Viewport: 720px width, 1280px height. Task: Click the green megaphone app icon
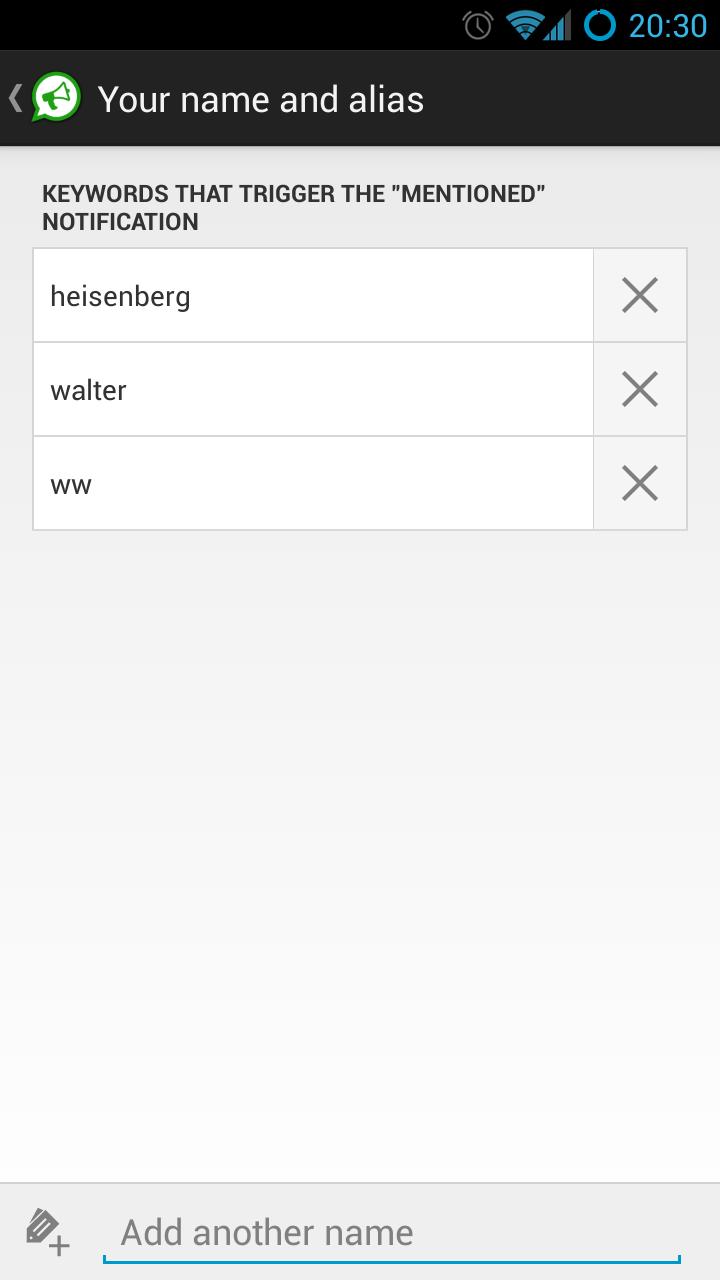55,97
